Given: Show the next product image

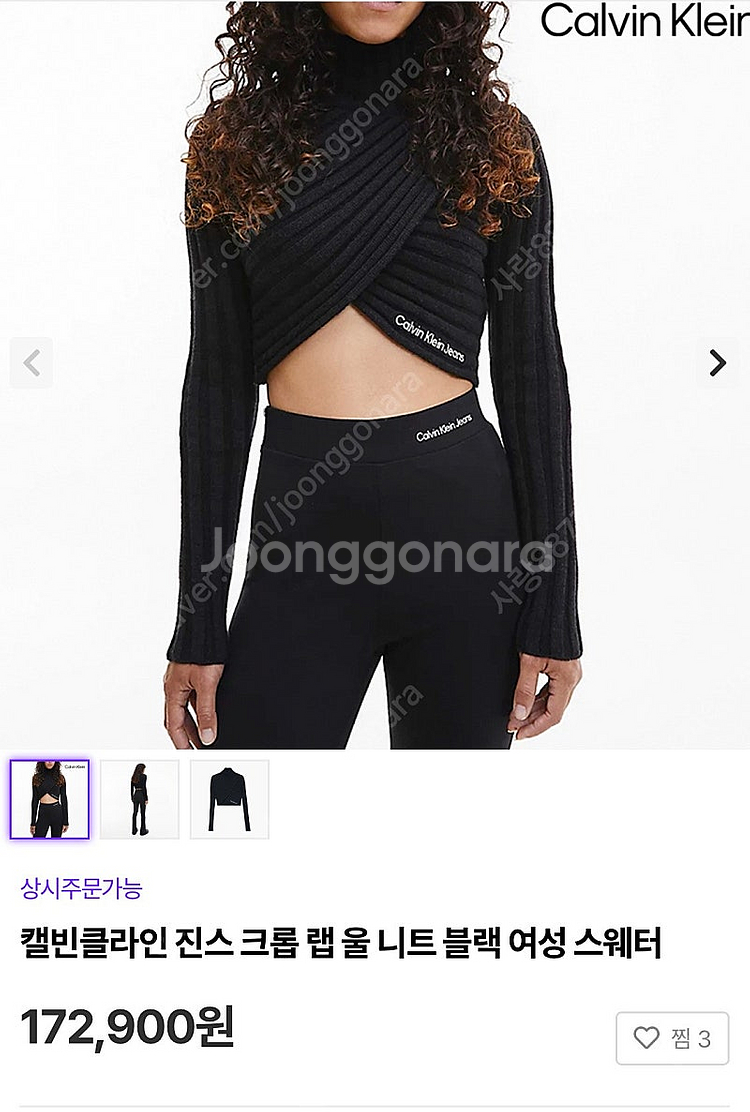Looking at the screenshot, I should click(x=717, y=363).
